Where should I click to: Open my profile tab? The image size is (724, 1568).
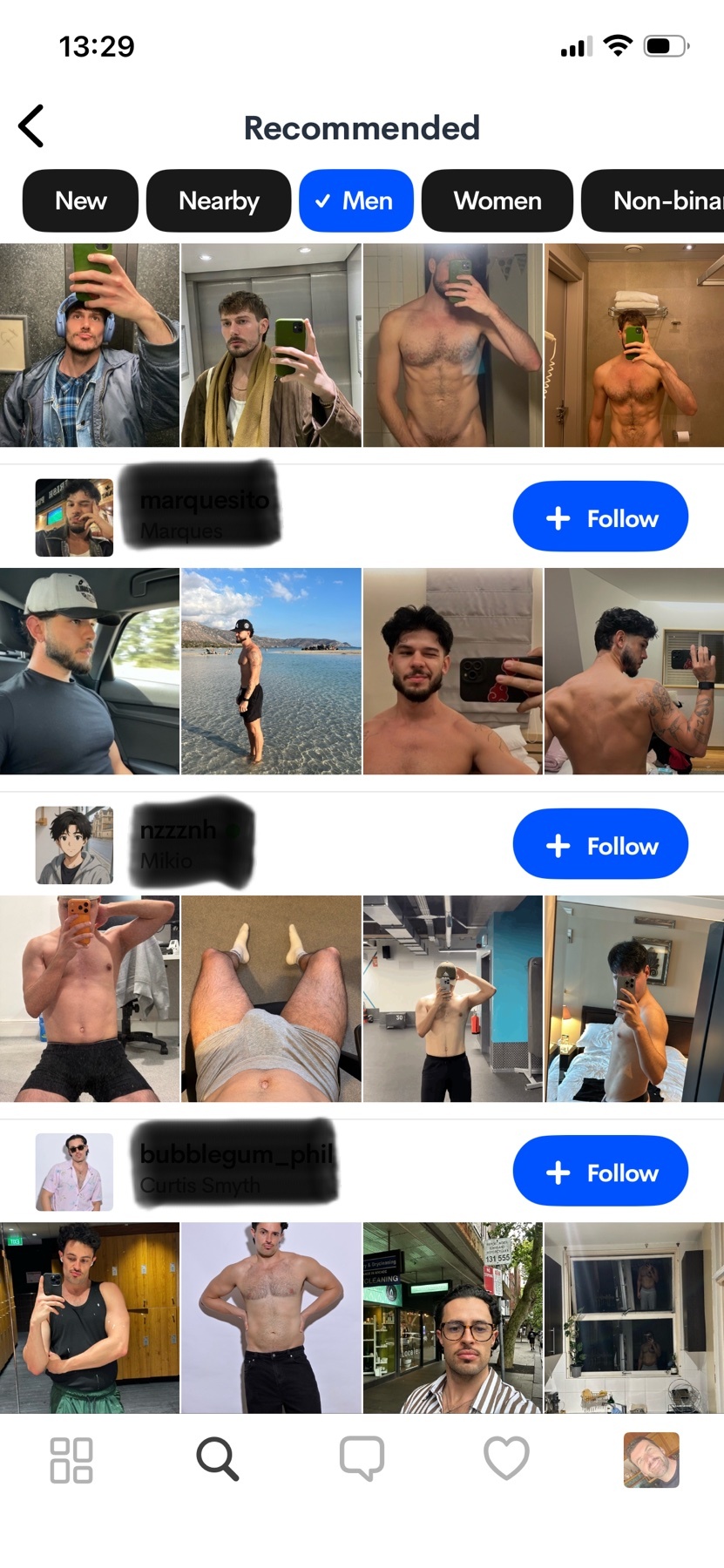(x=651, y=1460)
